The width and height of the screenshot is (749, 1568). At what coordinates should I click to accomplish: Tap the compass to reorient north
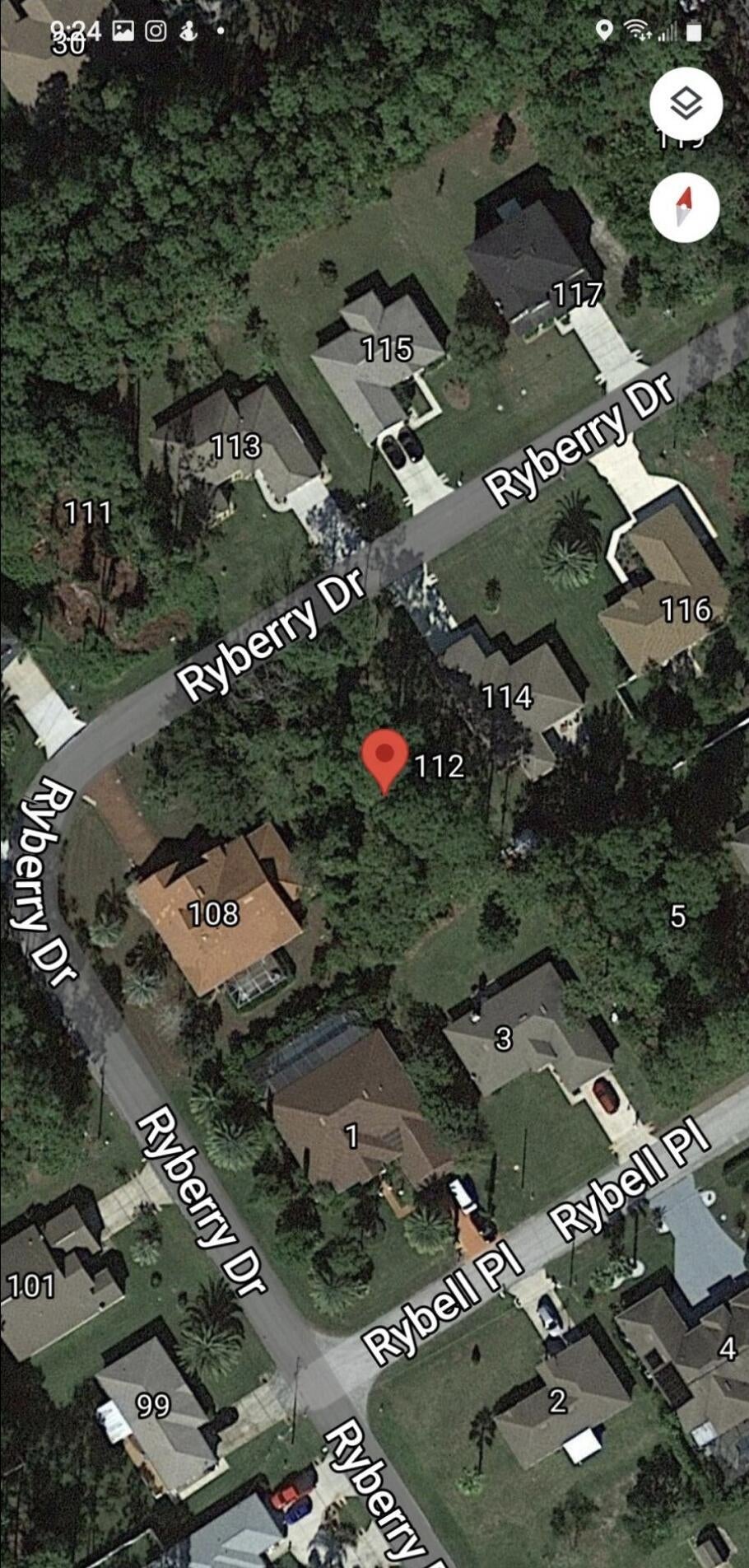tap(684, 207)
